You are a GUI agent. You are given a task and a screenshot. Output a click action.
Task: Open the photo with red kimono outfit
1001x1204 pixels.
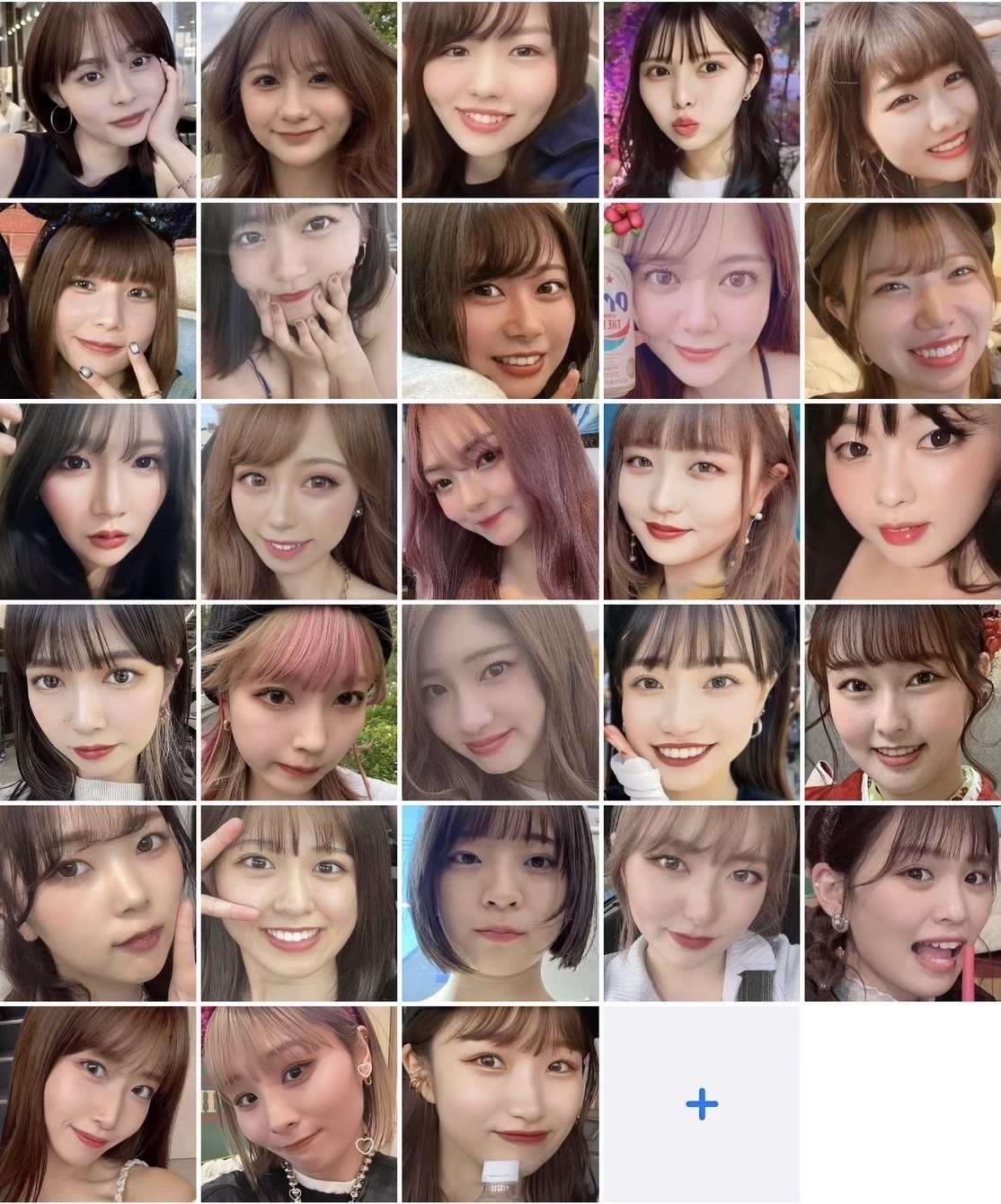tap(902, 703)
